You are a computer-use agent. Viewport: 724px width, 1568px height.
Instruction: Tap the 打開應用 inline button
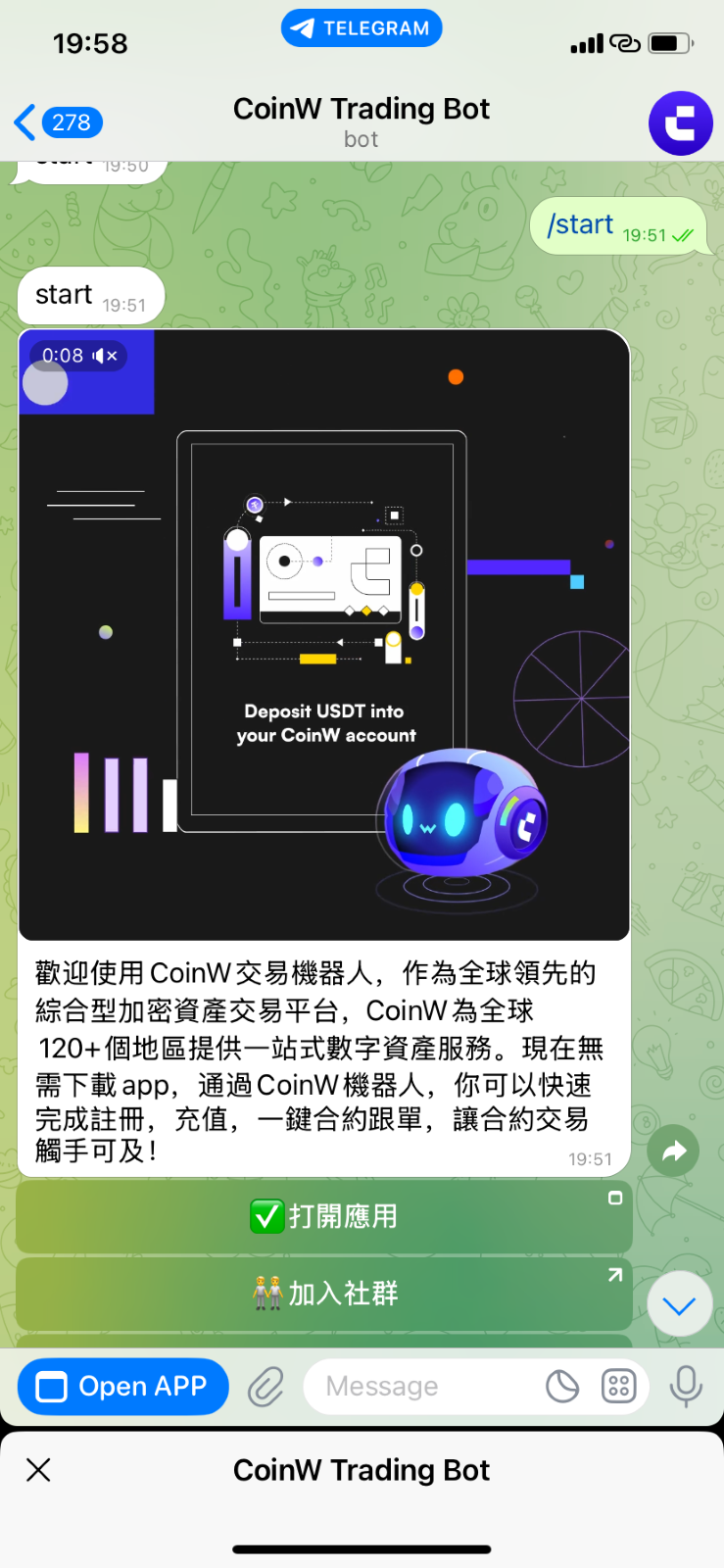coord(323,1216)
